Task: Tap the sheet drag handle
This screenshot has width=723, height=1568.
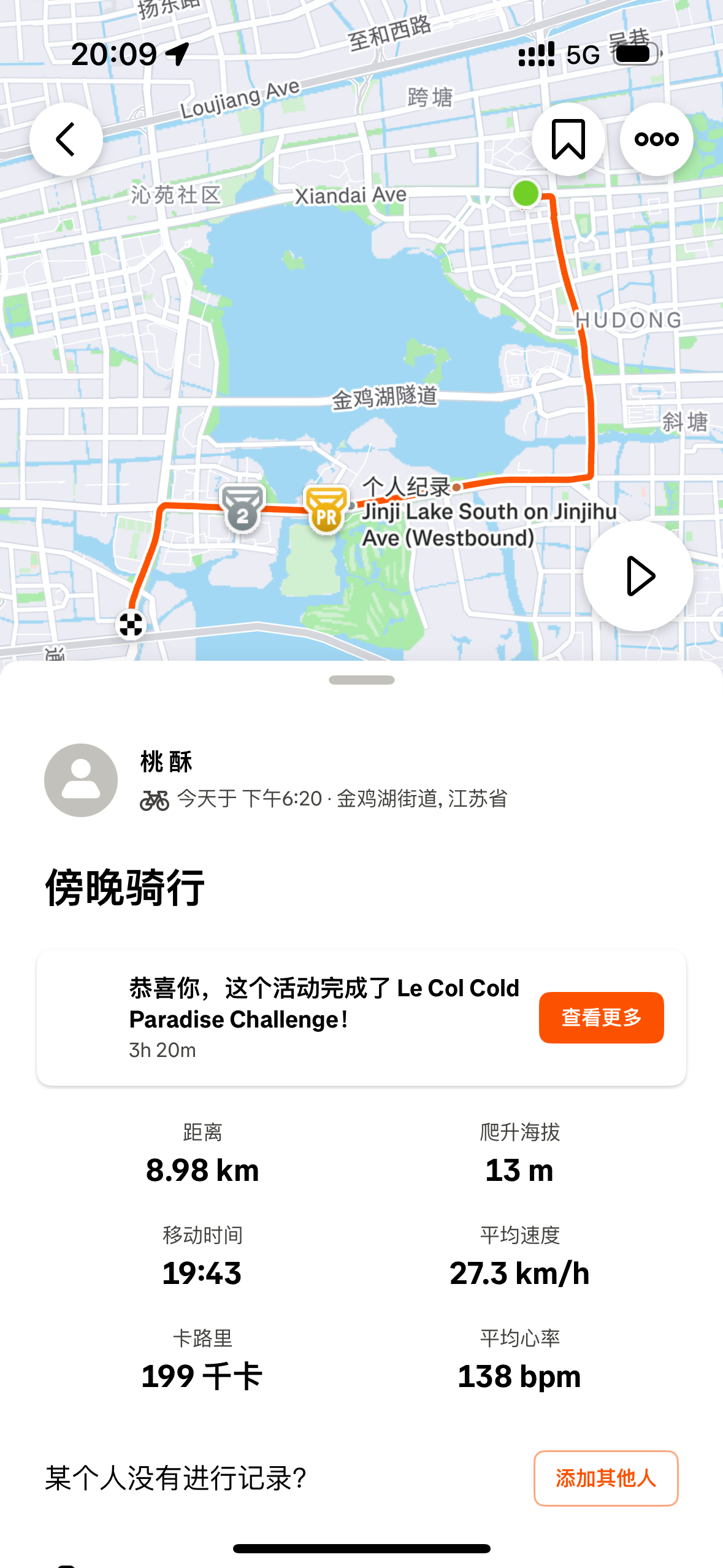Action: (362, 680)
